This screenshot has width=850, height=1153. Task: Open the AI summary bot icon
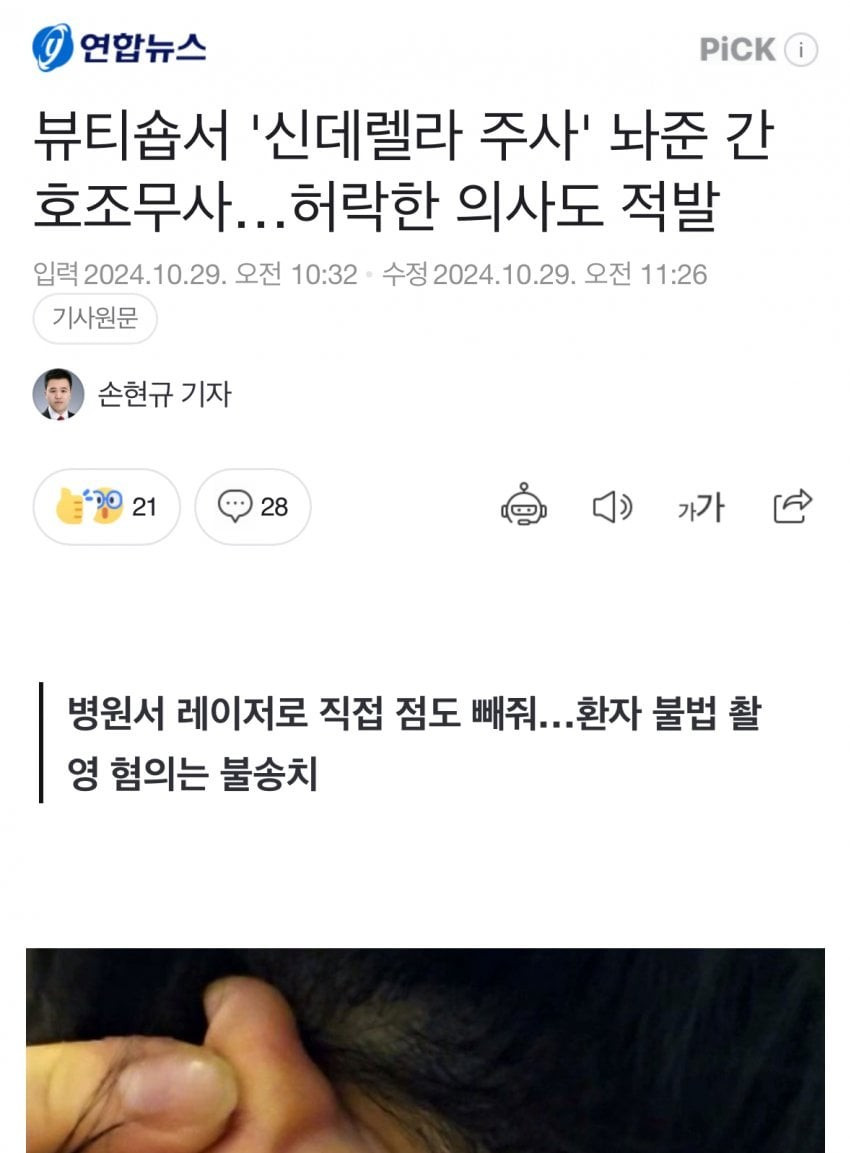point(524,507)
